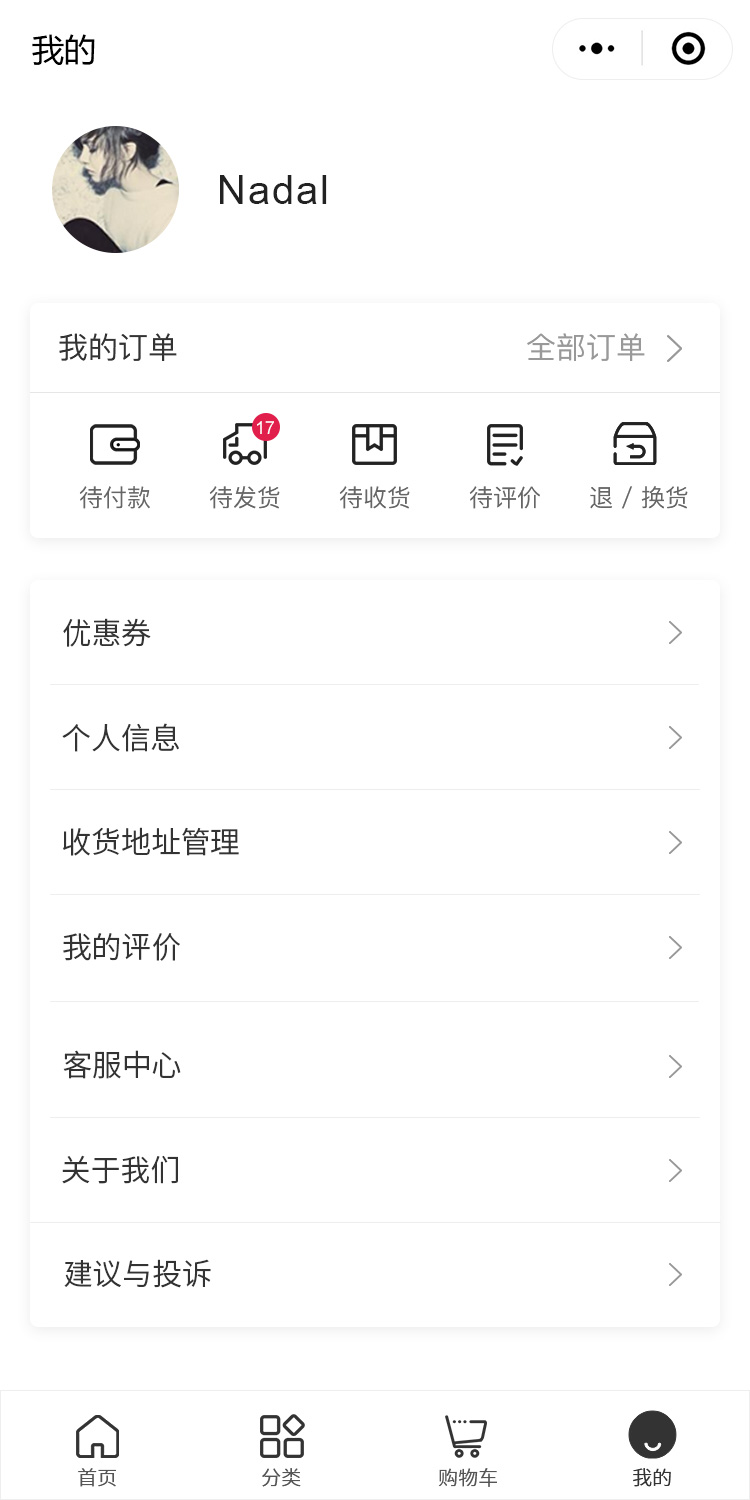View all orders (全部订单)
Image resolution: width=750 pixels, height=1500 pixels.
(x=605, y=348)
